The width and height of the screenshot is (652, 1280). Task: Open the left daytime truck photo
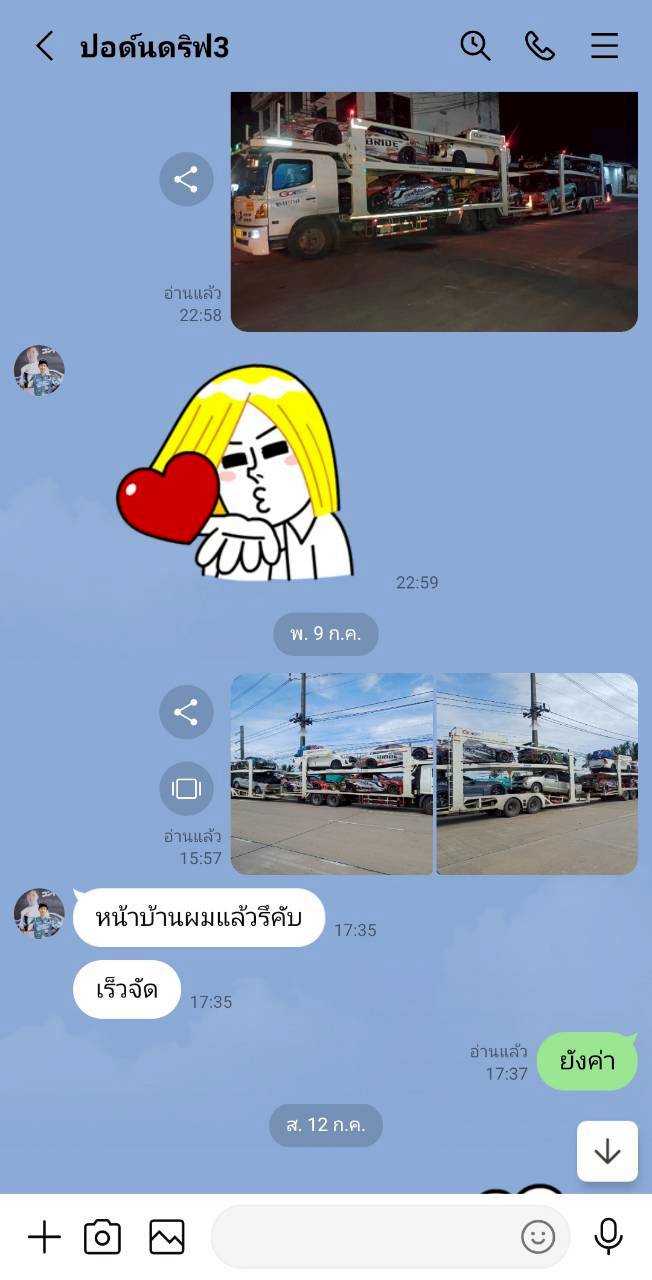tap(332, 774)
